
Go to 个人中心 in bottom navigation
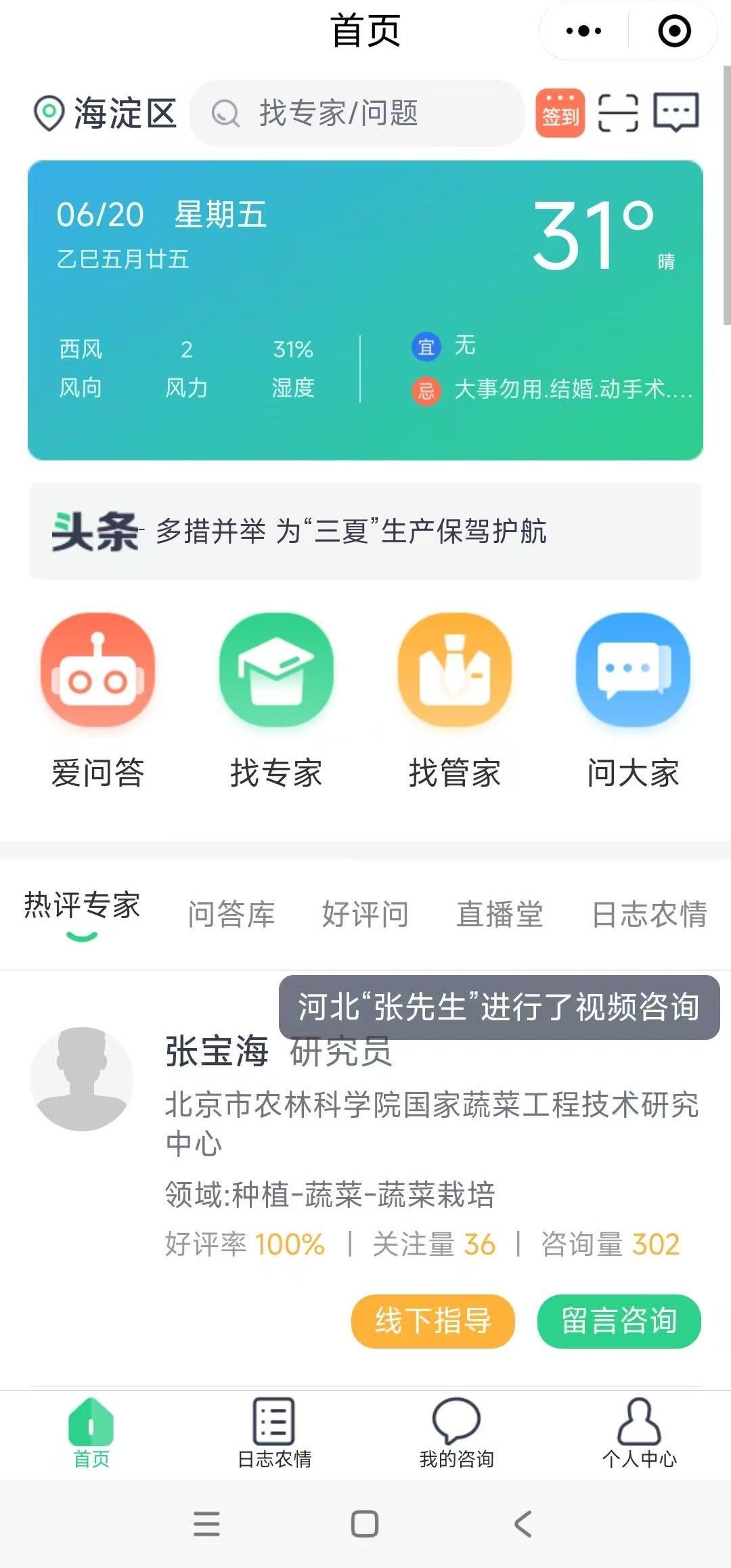point(639,1432)
